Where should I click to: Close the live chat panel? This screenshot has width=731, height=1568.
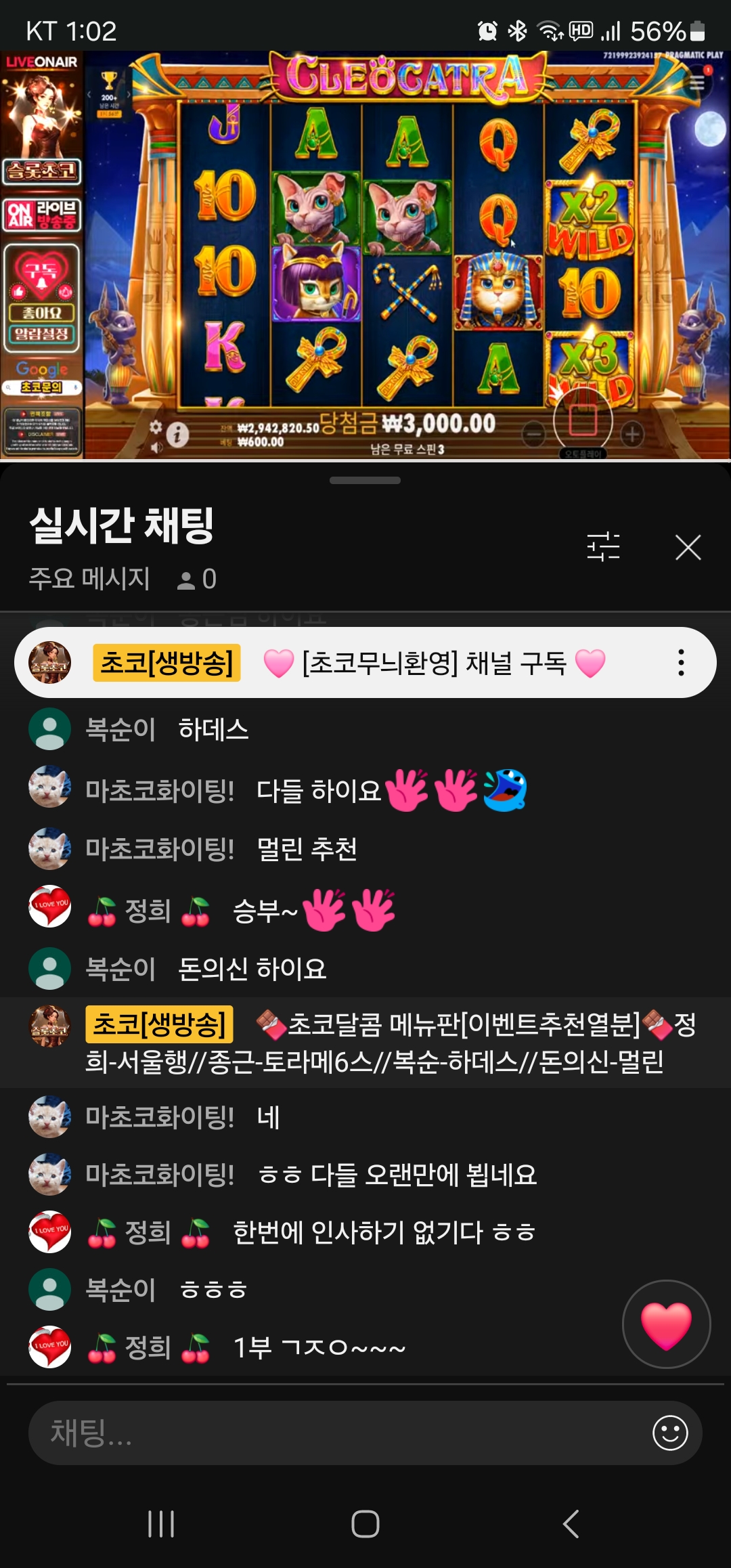pos(688,547)
